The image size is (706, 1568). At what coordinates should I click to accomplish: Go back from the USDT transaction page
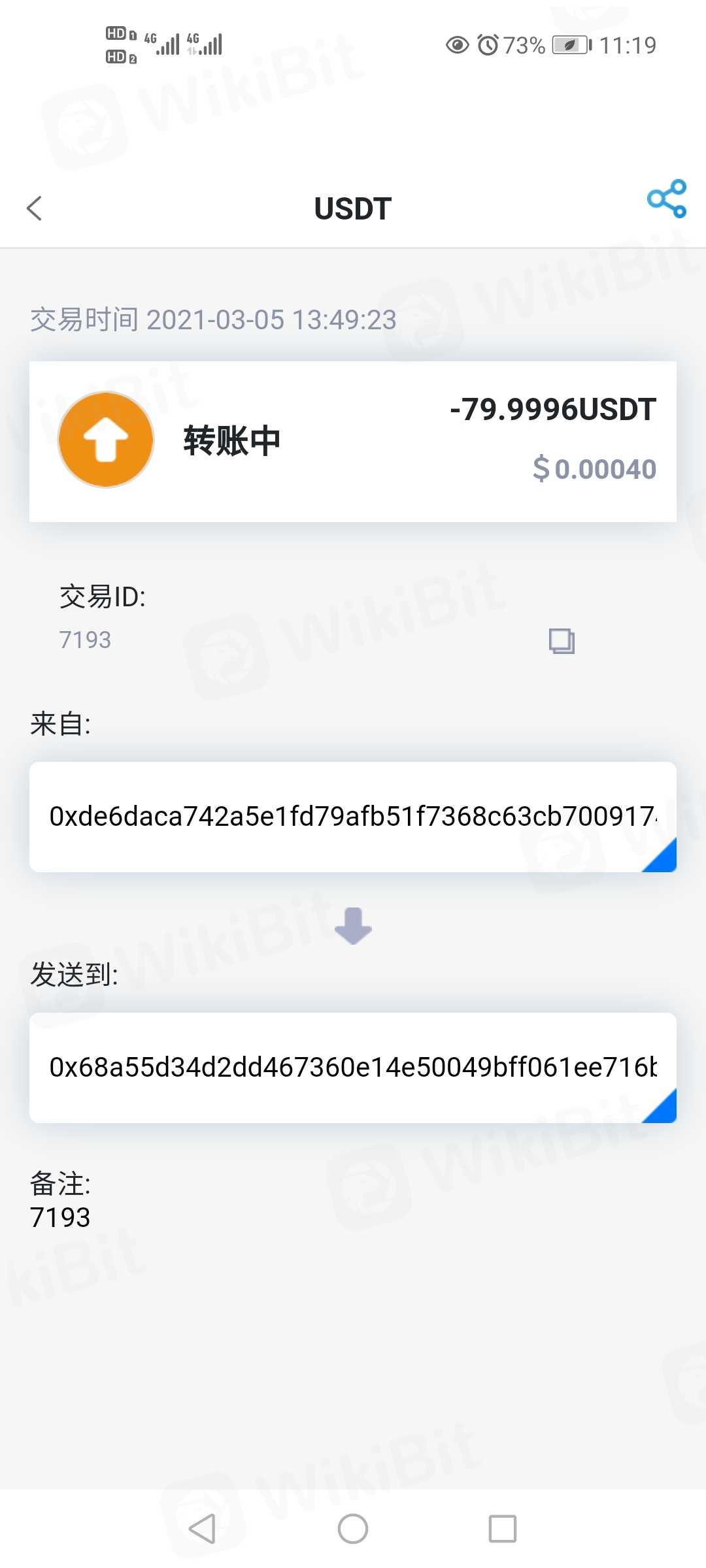tap(35, 209)
